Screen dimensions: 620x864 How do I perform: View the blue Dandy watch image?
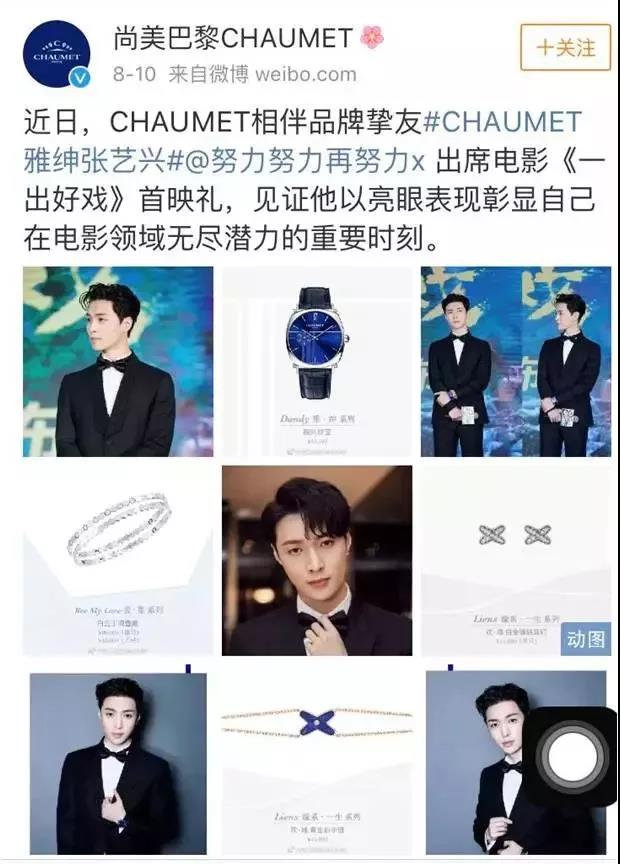316,361
